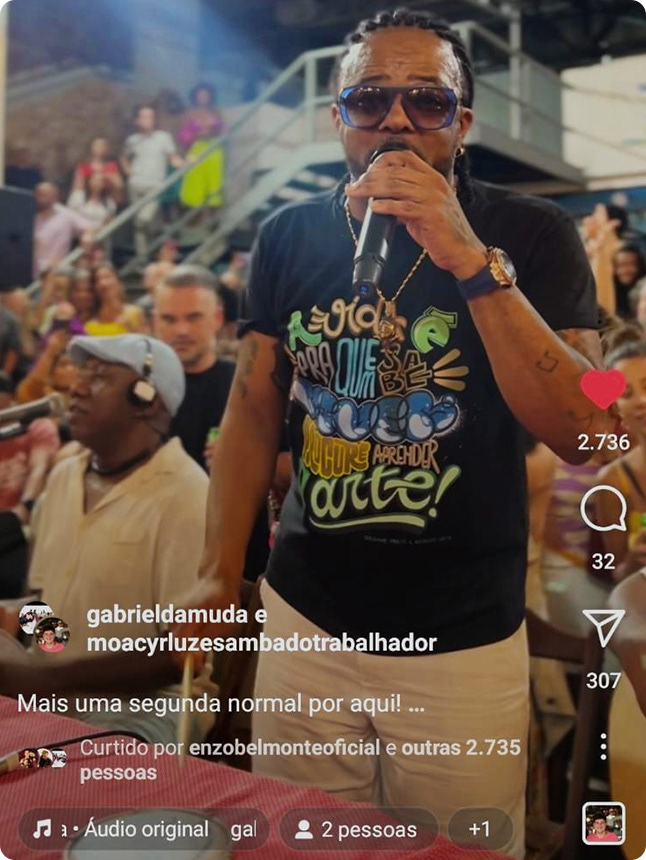
Task: Open the comments on this reel
Action: pyautogui.click(x=603, y=509)
